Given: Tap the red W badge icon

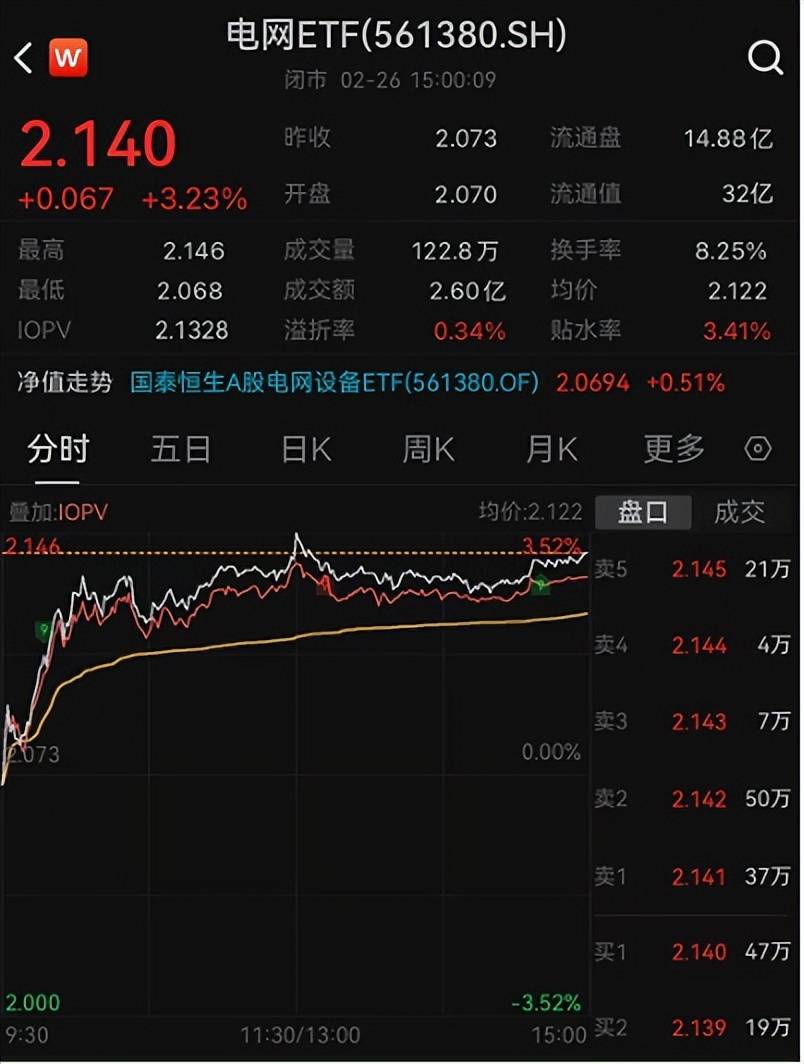Looking at the screenshot, I should [x=68, y=58].
